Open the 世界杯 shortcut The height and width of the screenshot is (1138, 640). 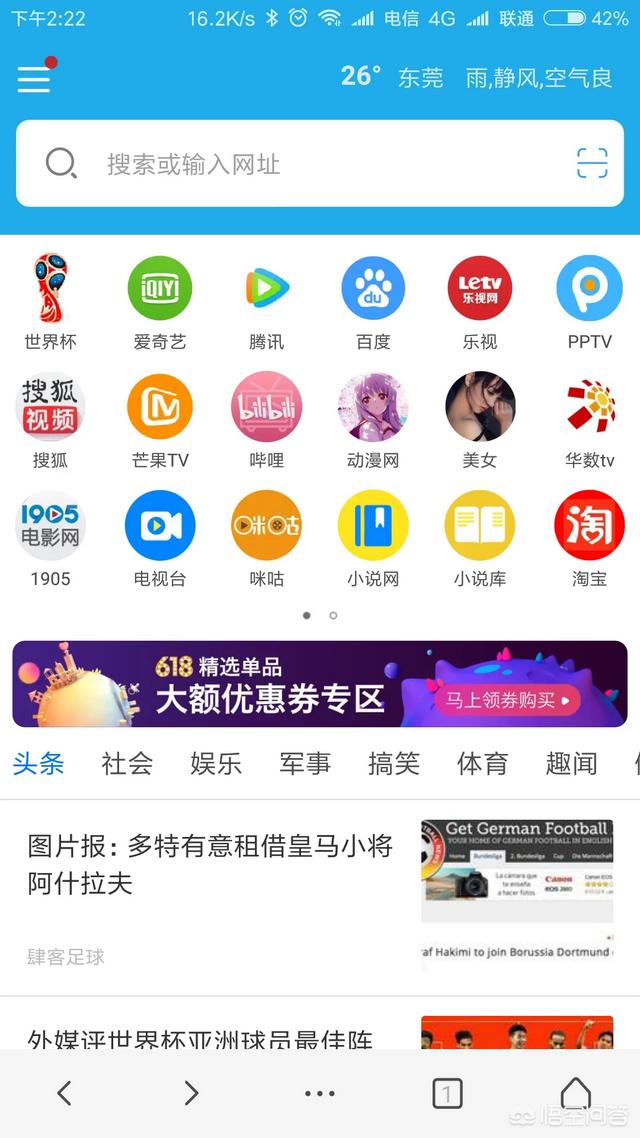pyautogui.click(x=50, y=301)
